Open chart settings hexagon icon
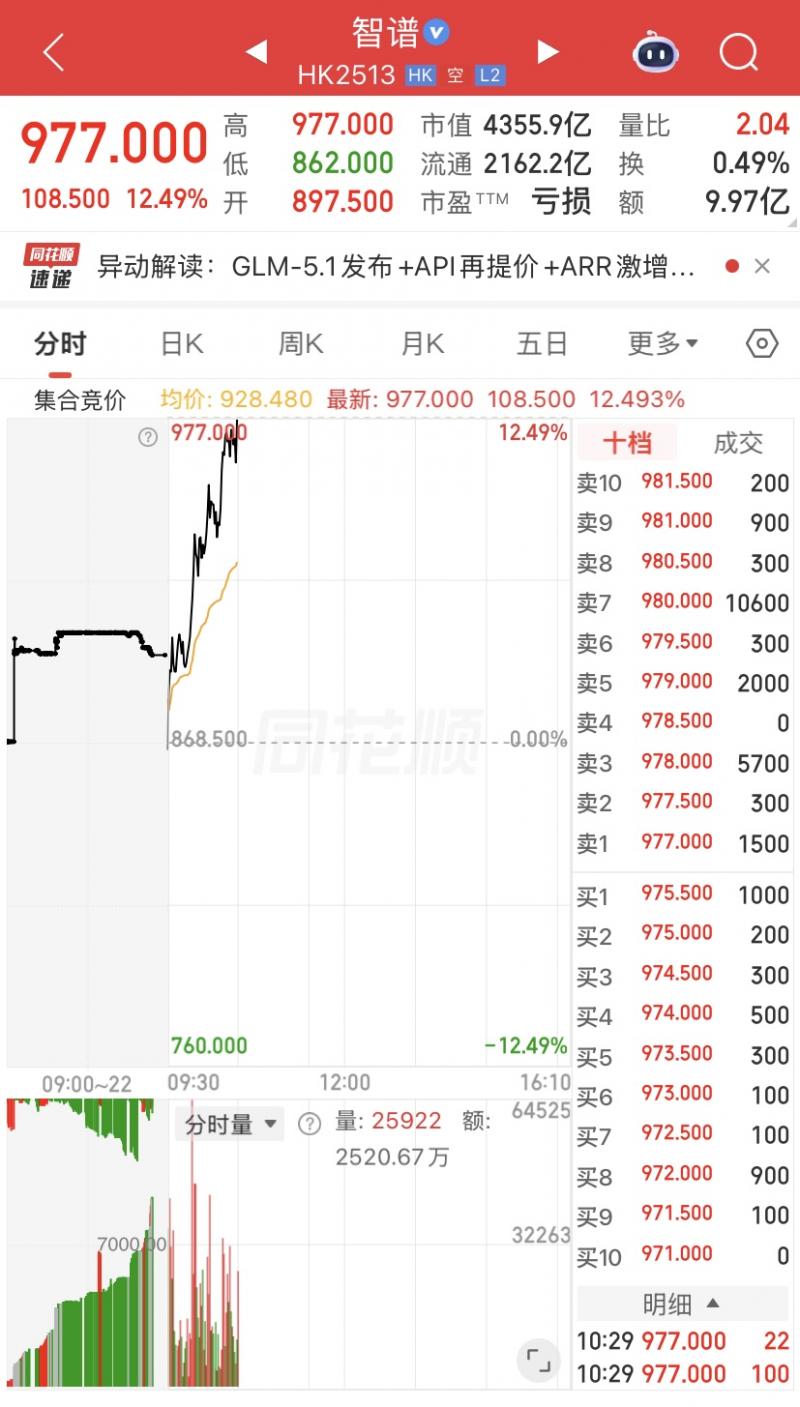 pos(762,344)
